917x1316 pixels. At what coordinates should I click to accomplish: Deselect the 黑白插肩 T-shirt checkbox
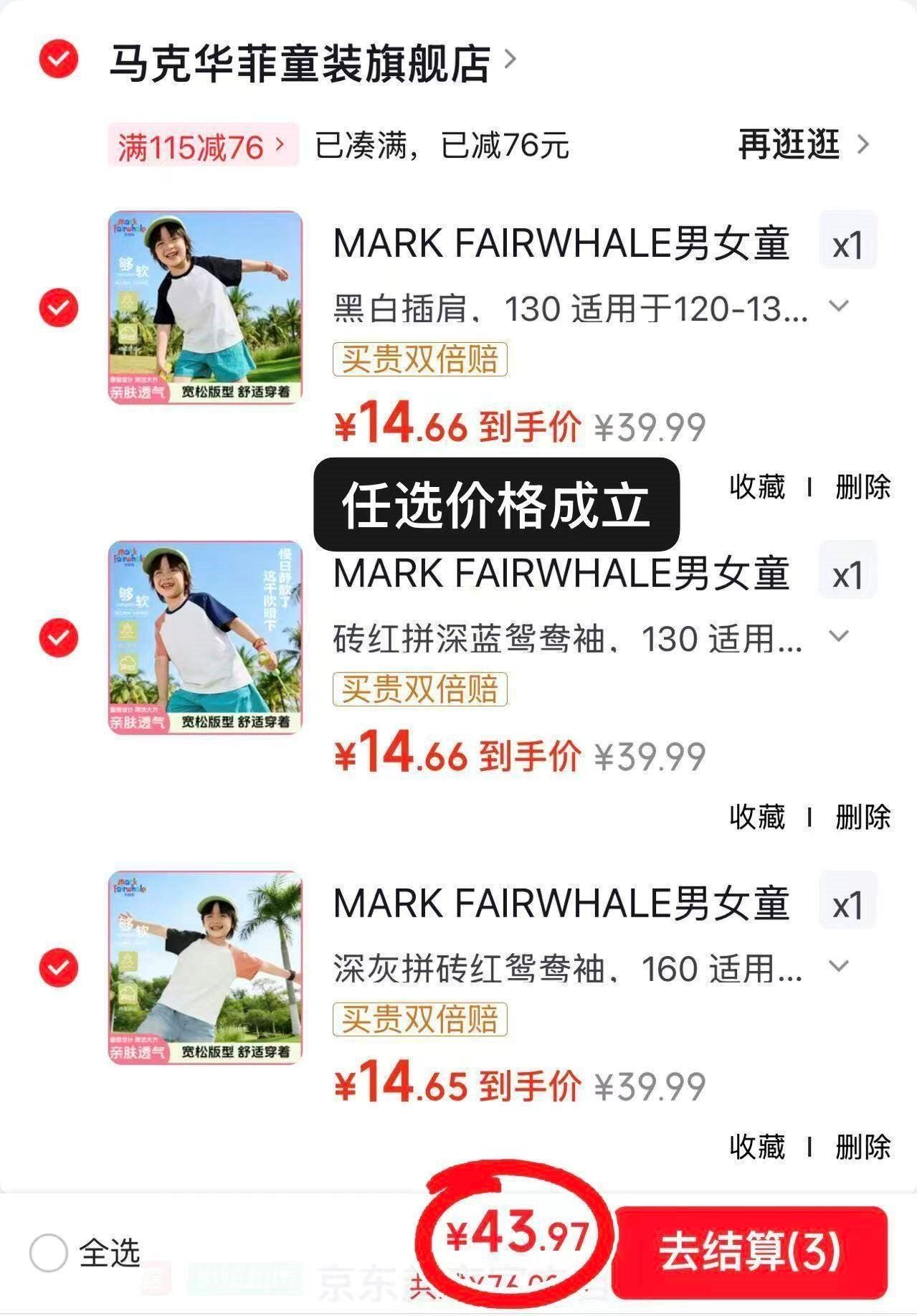coord(58,308)
